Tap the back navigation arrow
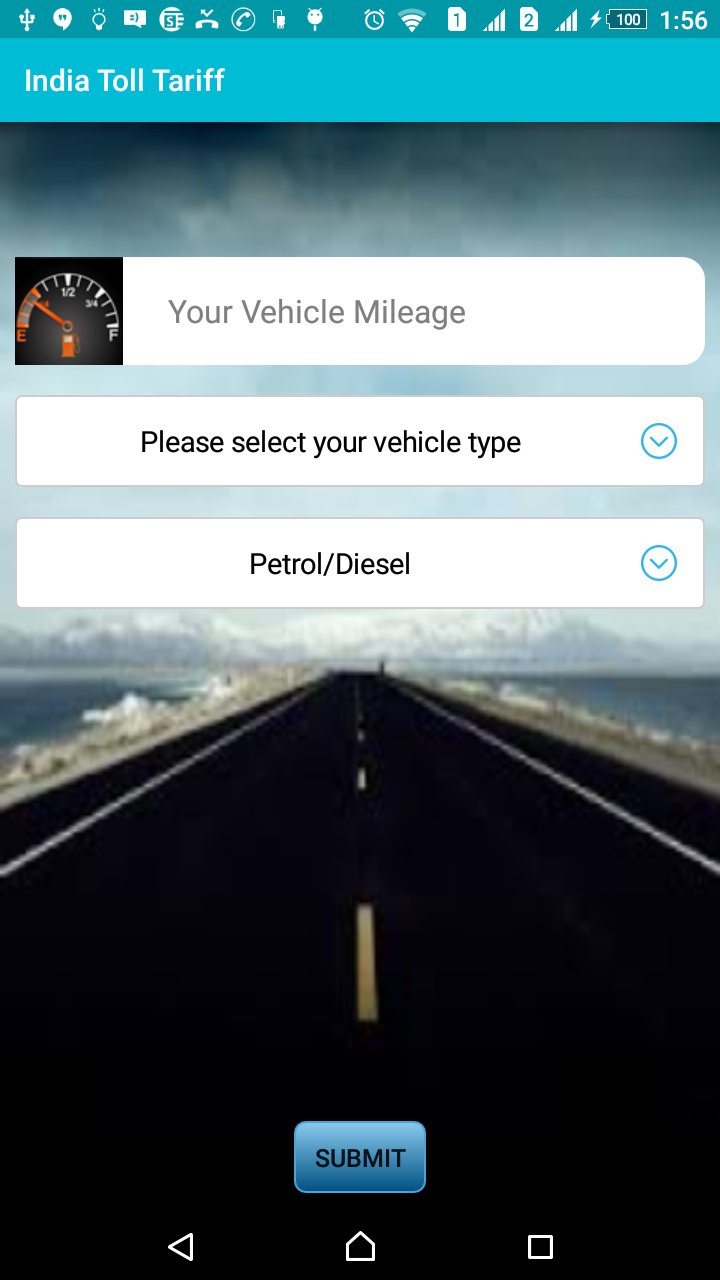Viewport: 720px width, 1280px height. coord(181,1247)
